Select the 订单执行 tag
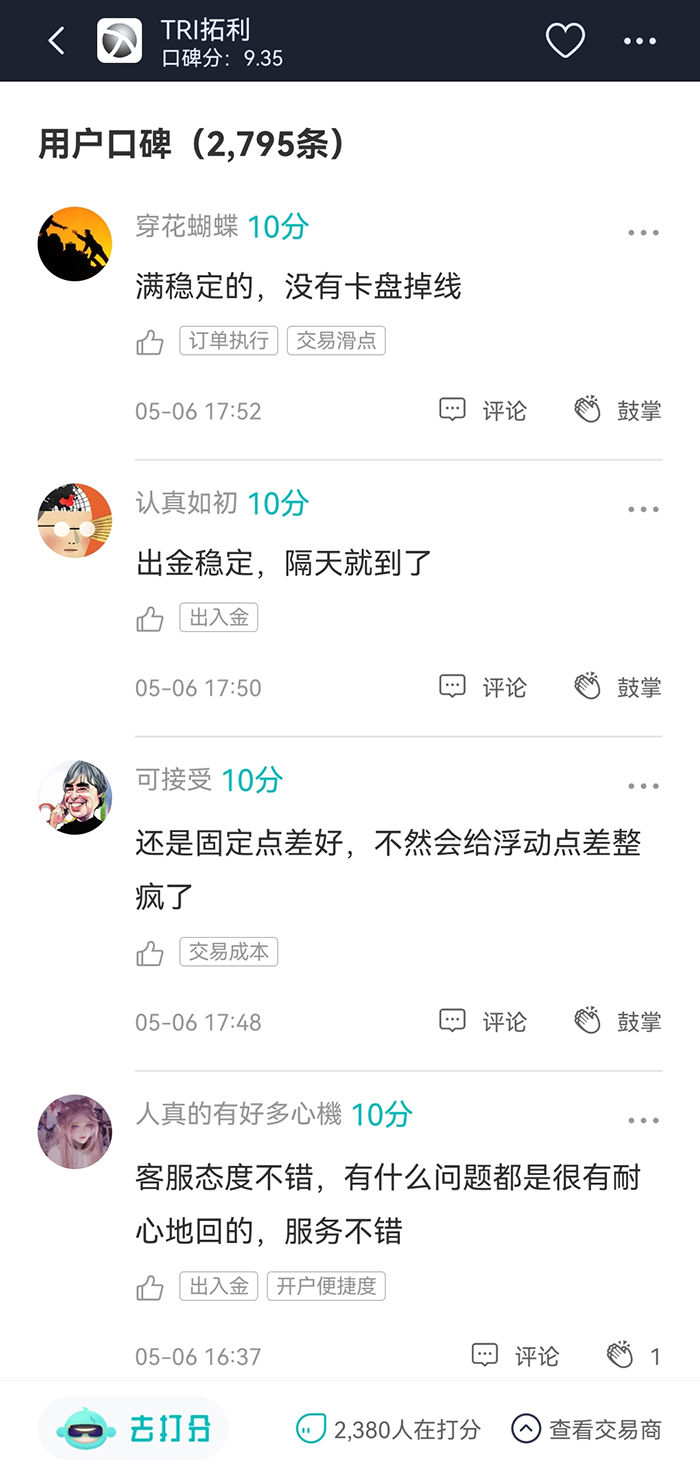Screen dimensions: 700x1475 [x=229, y=341]
